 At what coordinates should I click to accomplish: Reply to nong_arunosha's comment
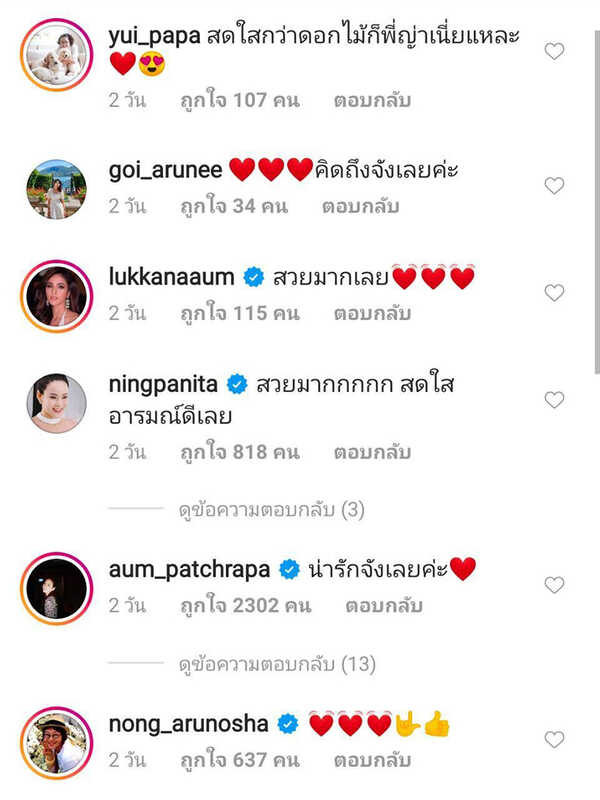pos(372,760)
